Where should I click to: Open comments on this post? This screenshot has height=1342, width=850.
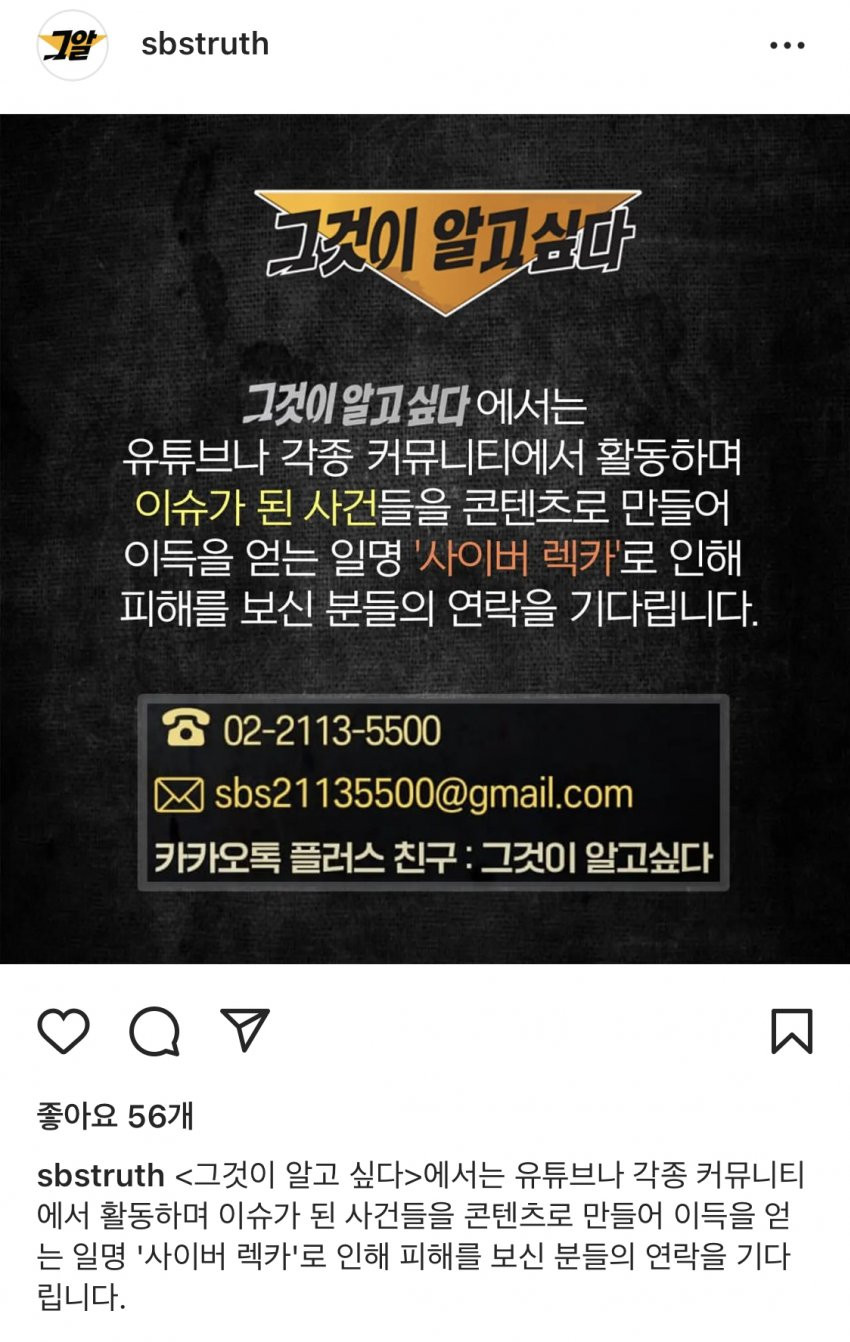154,1030
